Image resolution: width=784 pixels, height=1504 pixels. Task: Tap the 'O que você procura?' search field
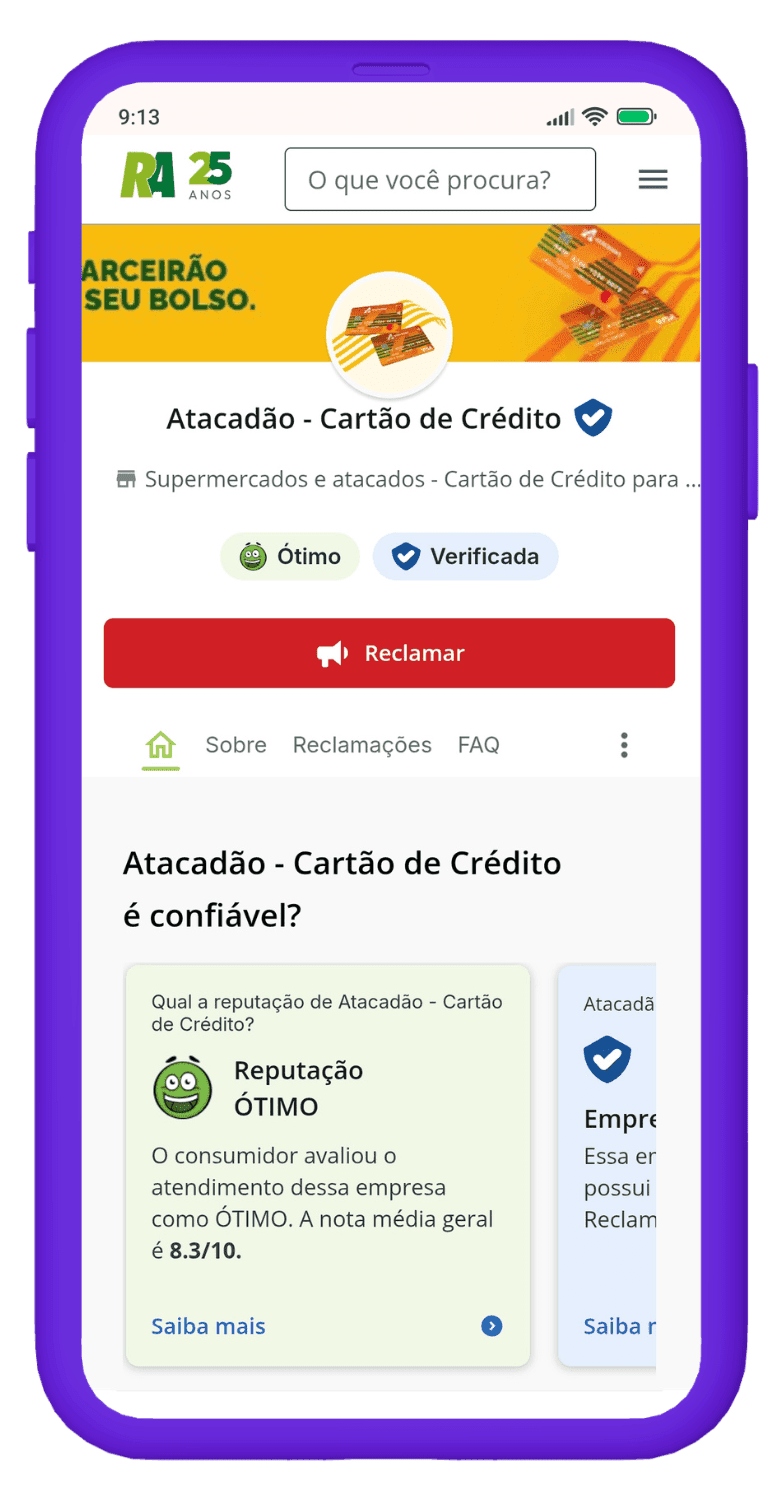click(x=440, y=180)
